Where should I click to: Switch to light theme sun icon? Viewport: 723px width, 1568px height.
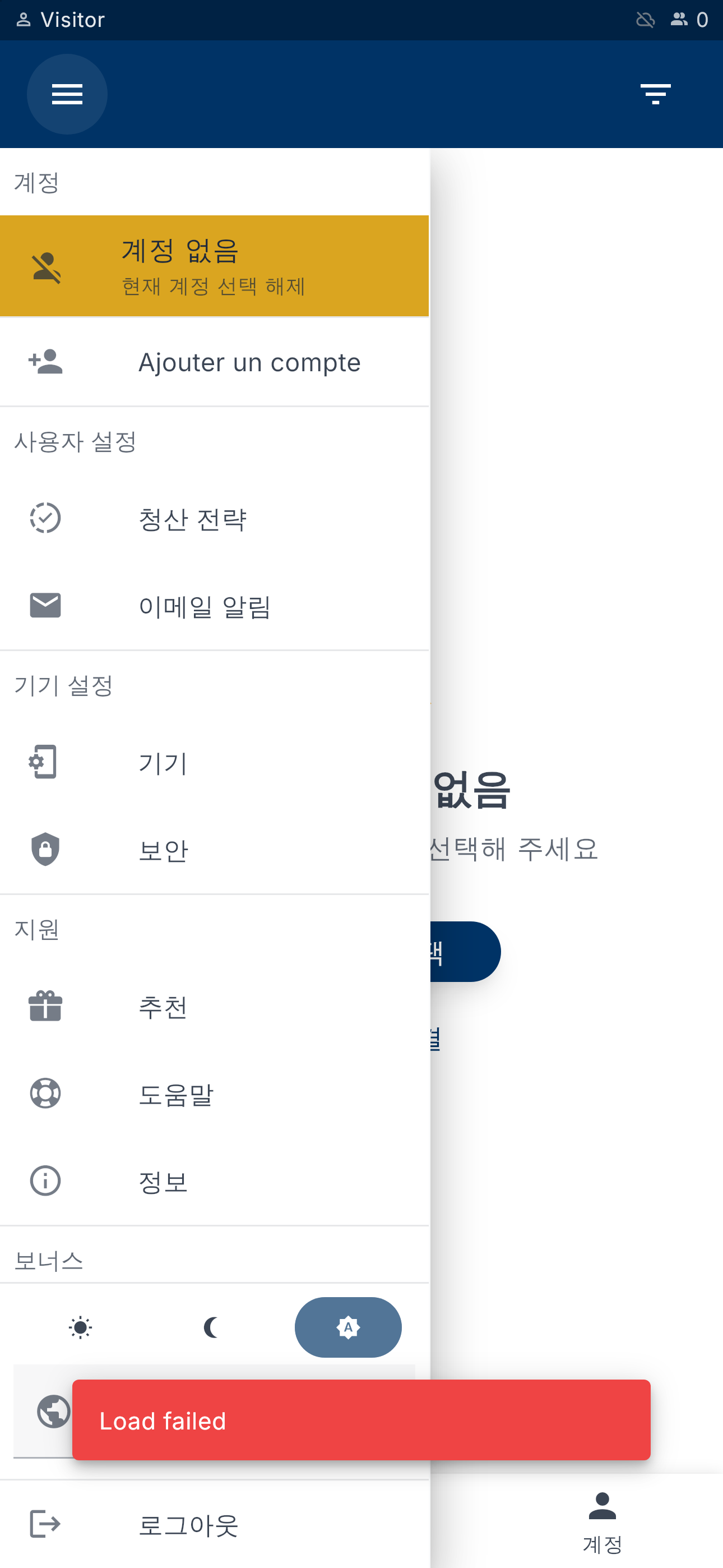click(80, 1327)
